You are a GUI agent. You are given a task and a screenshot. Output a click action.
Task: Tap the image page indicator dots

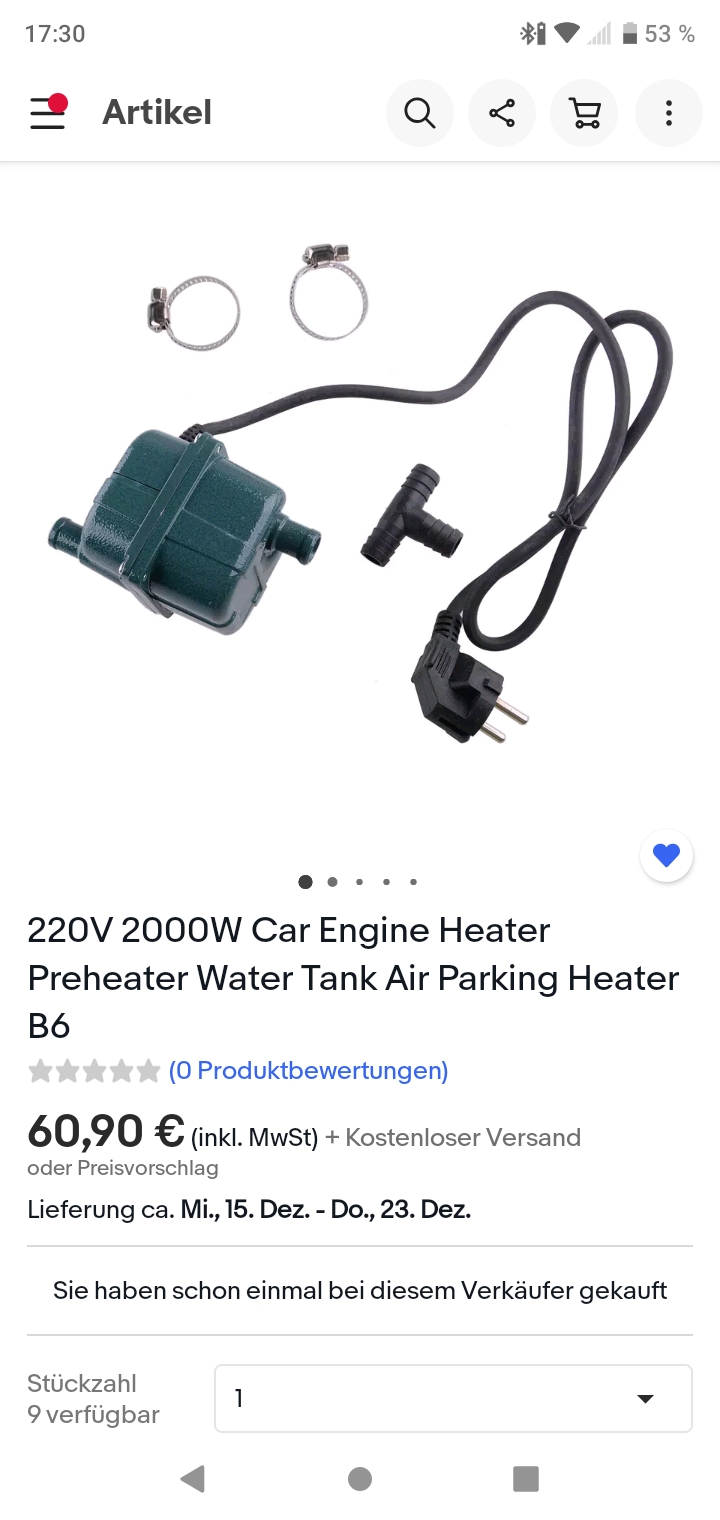click(x=359, y=882)
